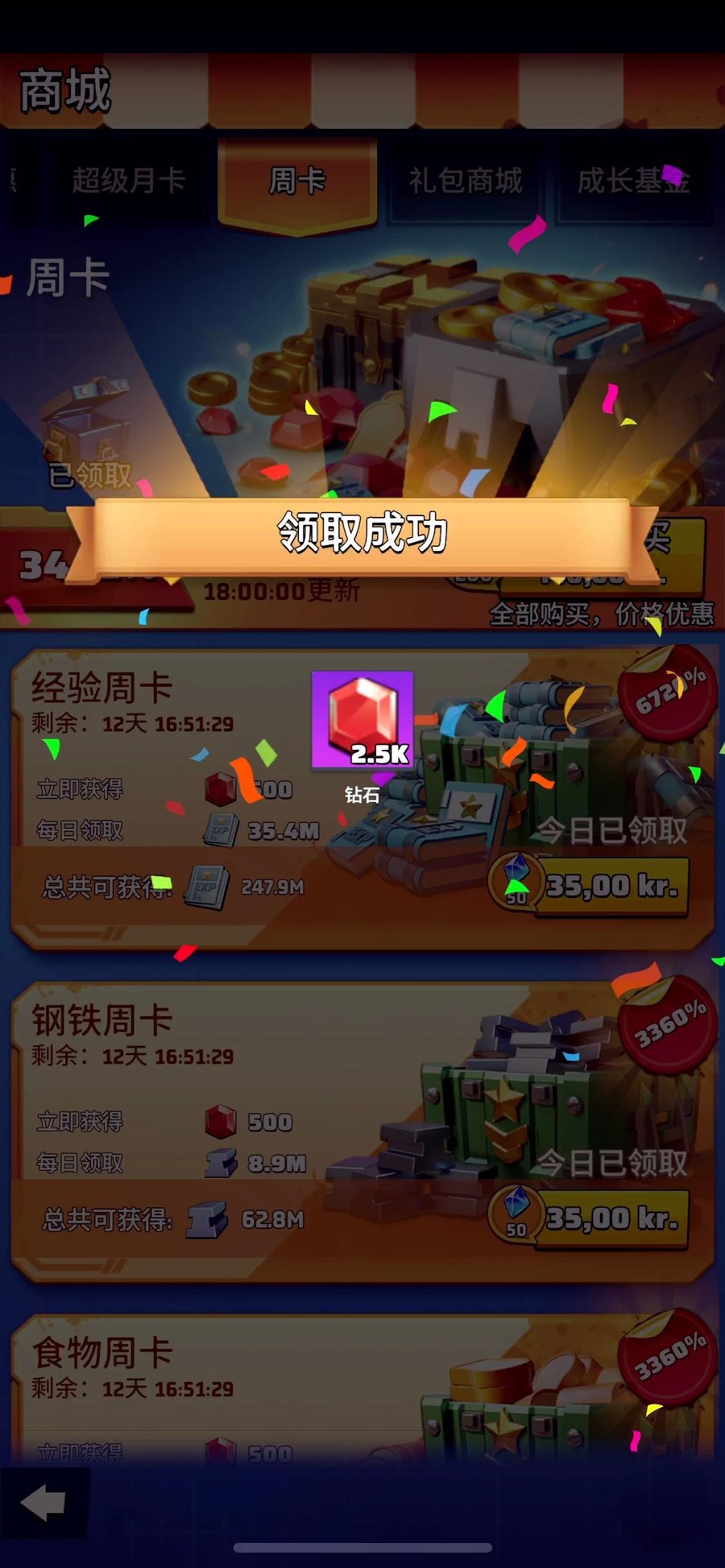Switch to the 成长基金 tab
This screenshot has height=1568, width=725.
click(x=634, y=180)
